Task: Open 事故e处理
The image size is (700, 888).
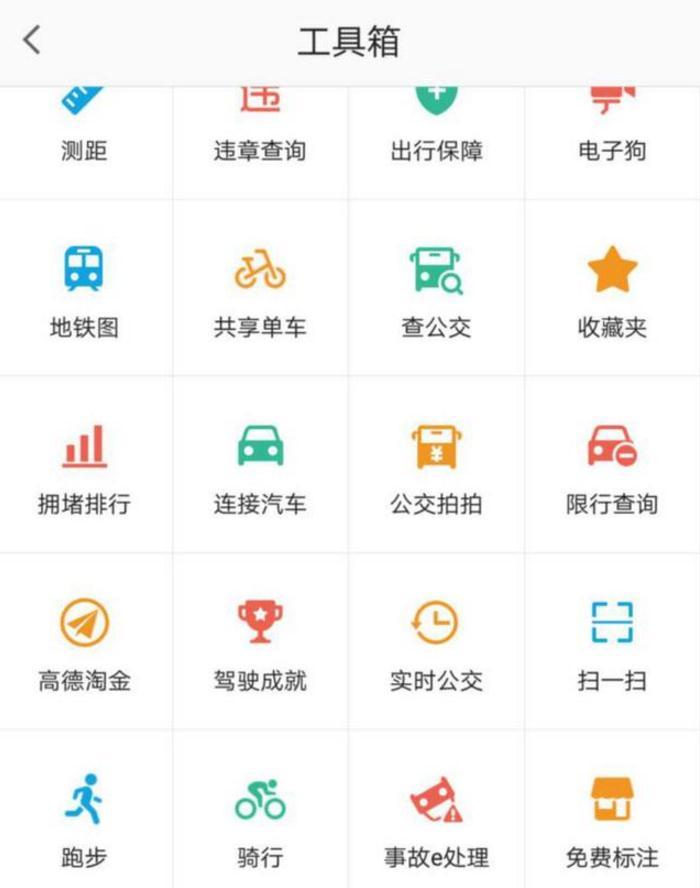Action: pyautogui.click(x=436, y=818)
